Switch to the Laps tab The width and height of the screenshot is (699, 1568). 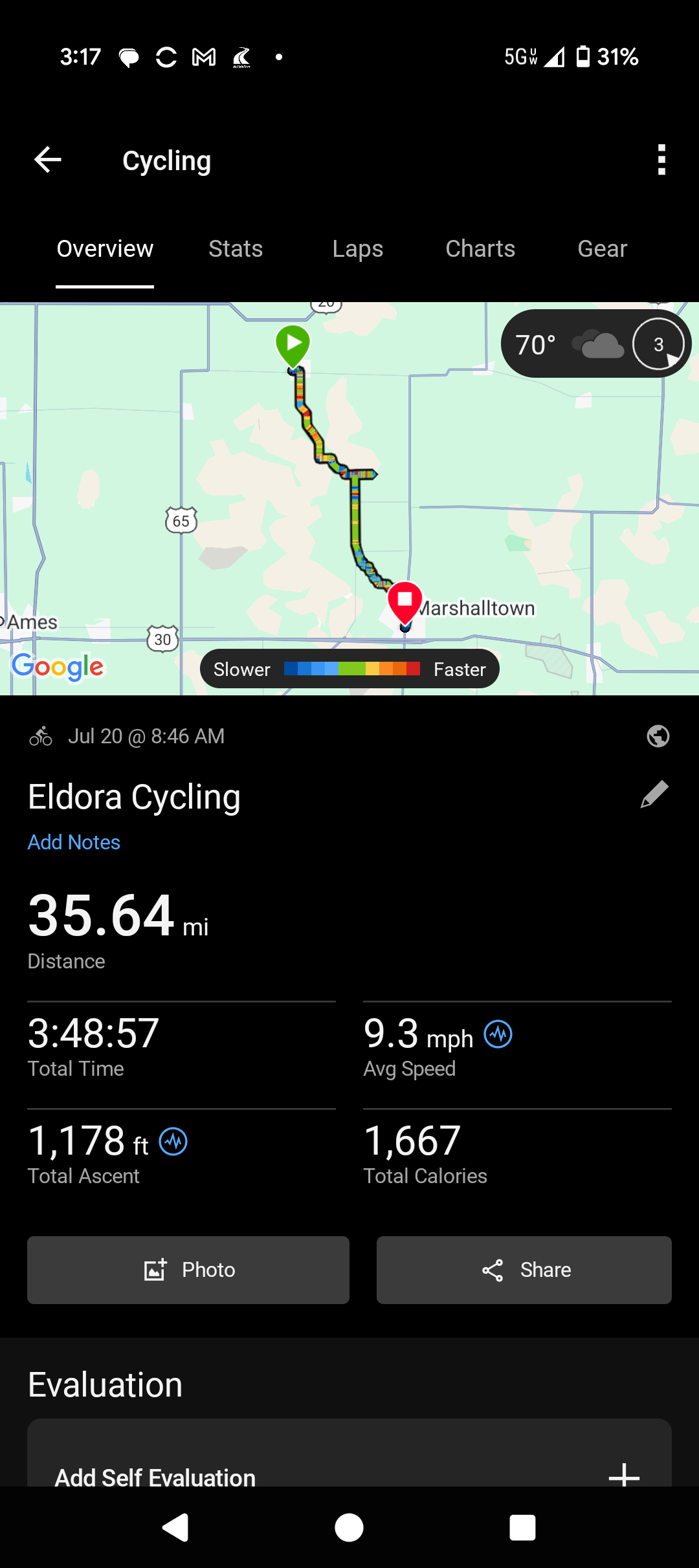tap(357, 249)
